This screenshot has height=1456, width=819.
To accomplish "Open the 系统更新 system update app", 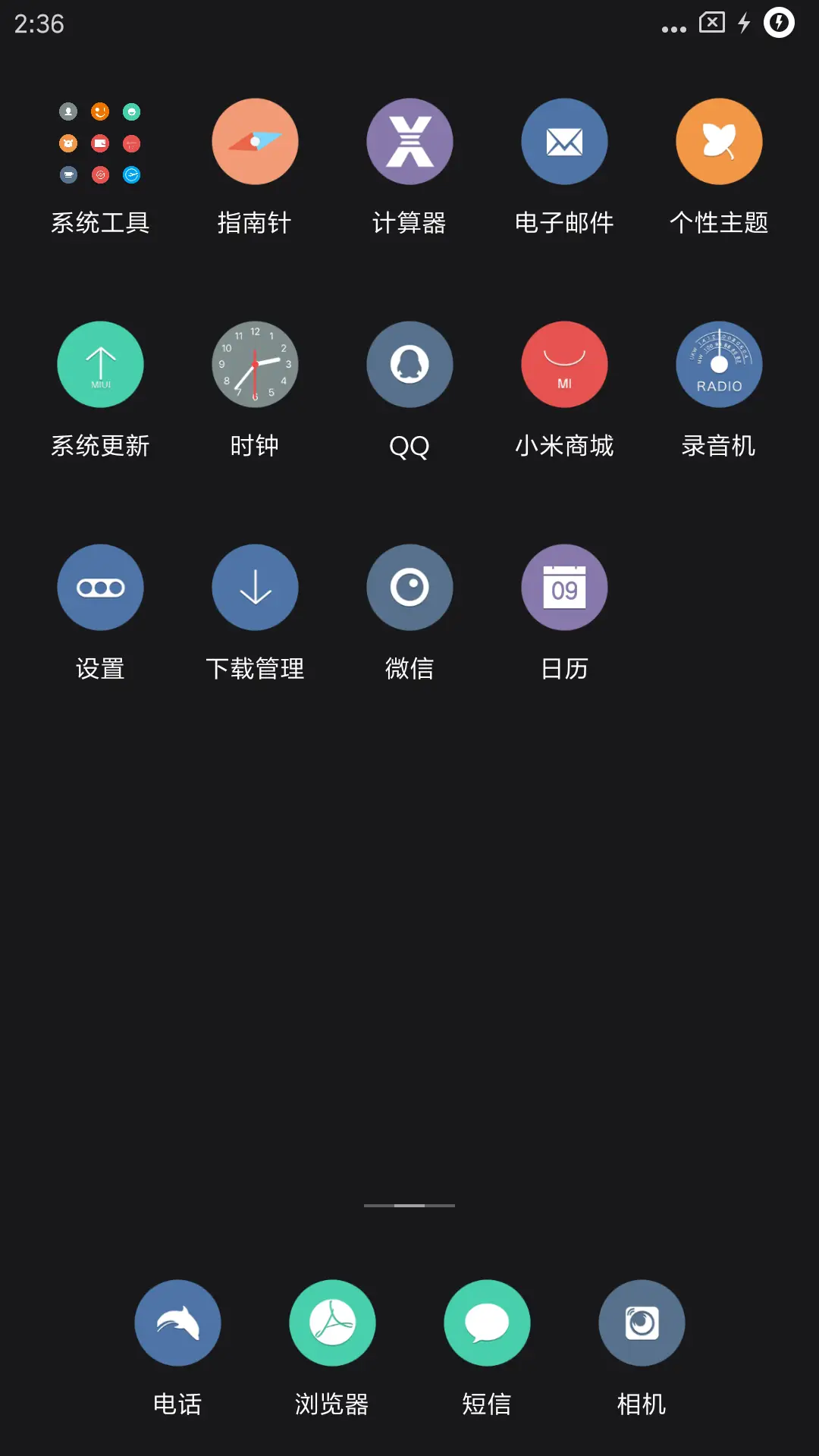I will (100, 365).
